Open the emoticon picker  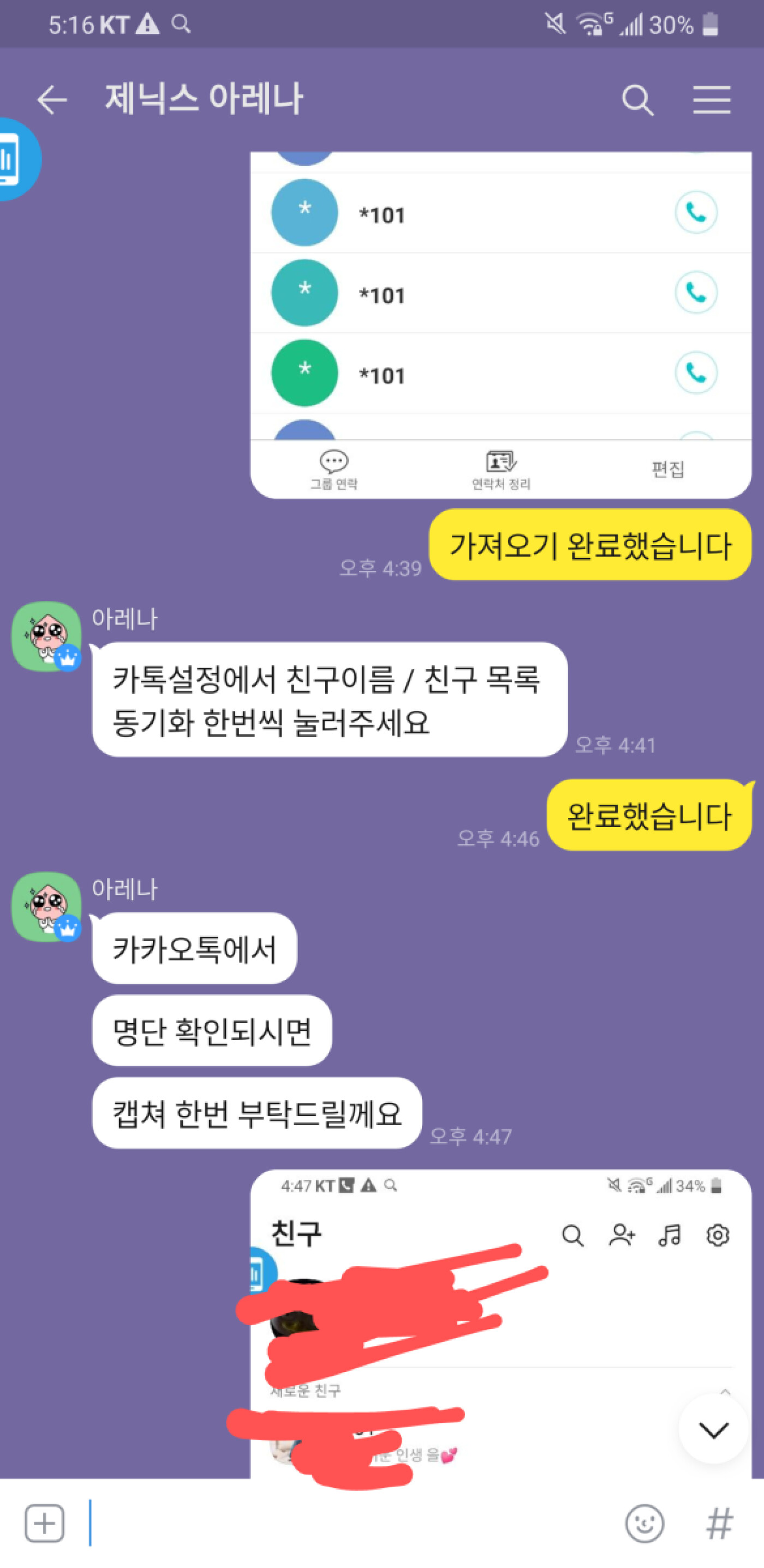[x=644, y=1524]
